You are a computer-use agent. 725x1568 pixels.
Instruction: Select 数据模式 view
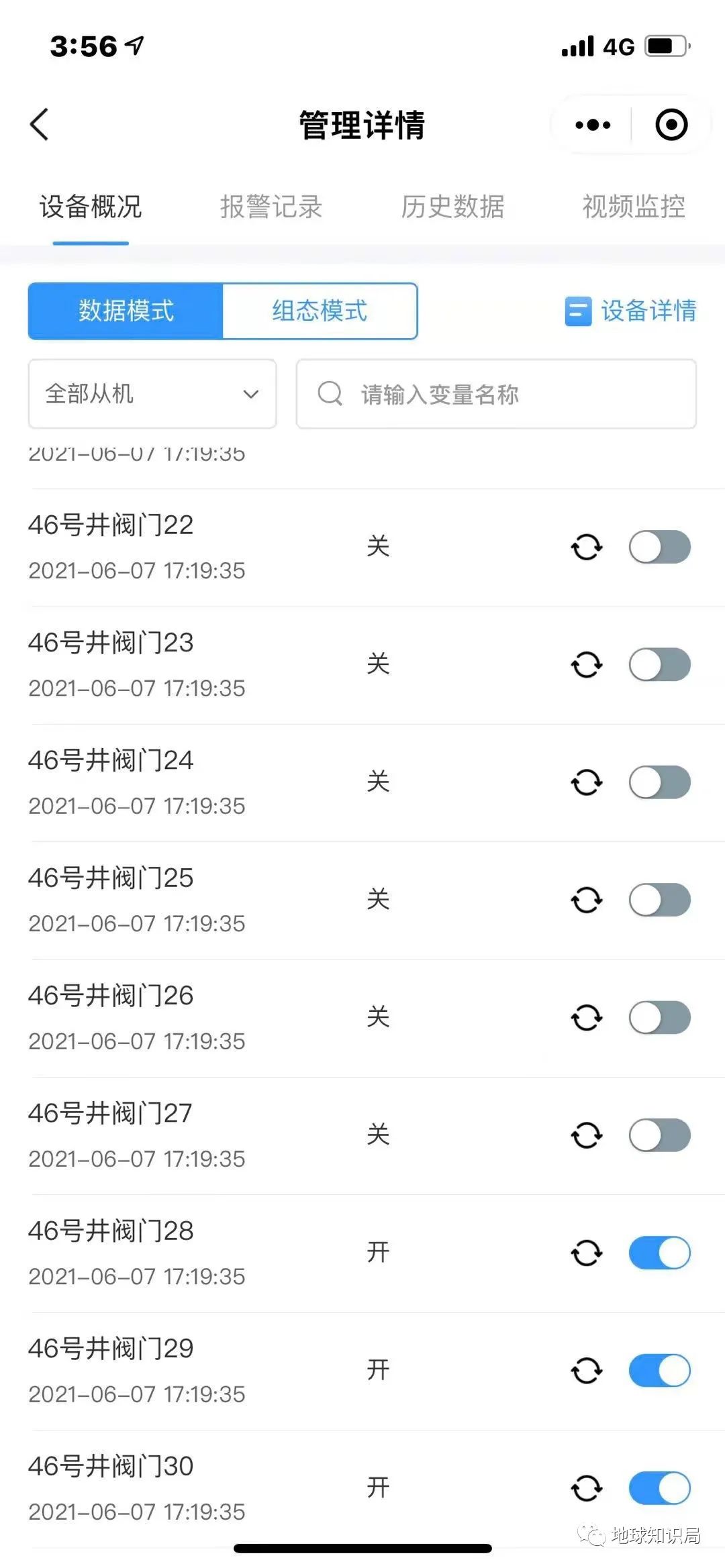(126, 311)
